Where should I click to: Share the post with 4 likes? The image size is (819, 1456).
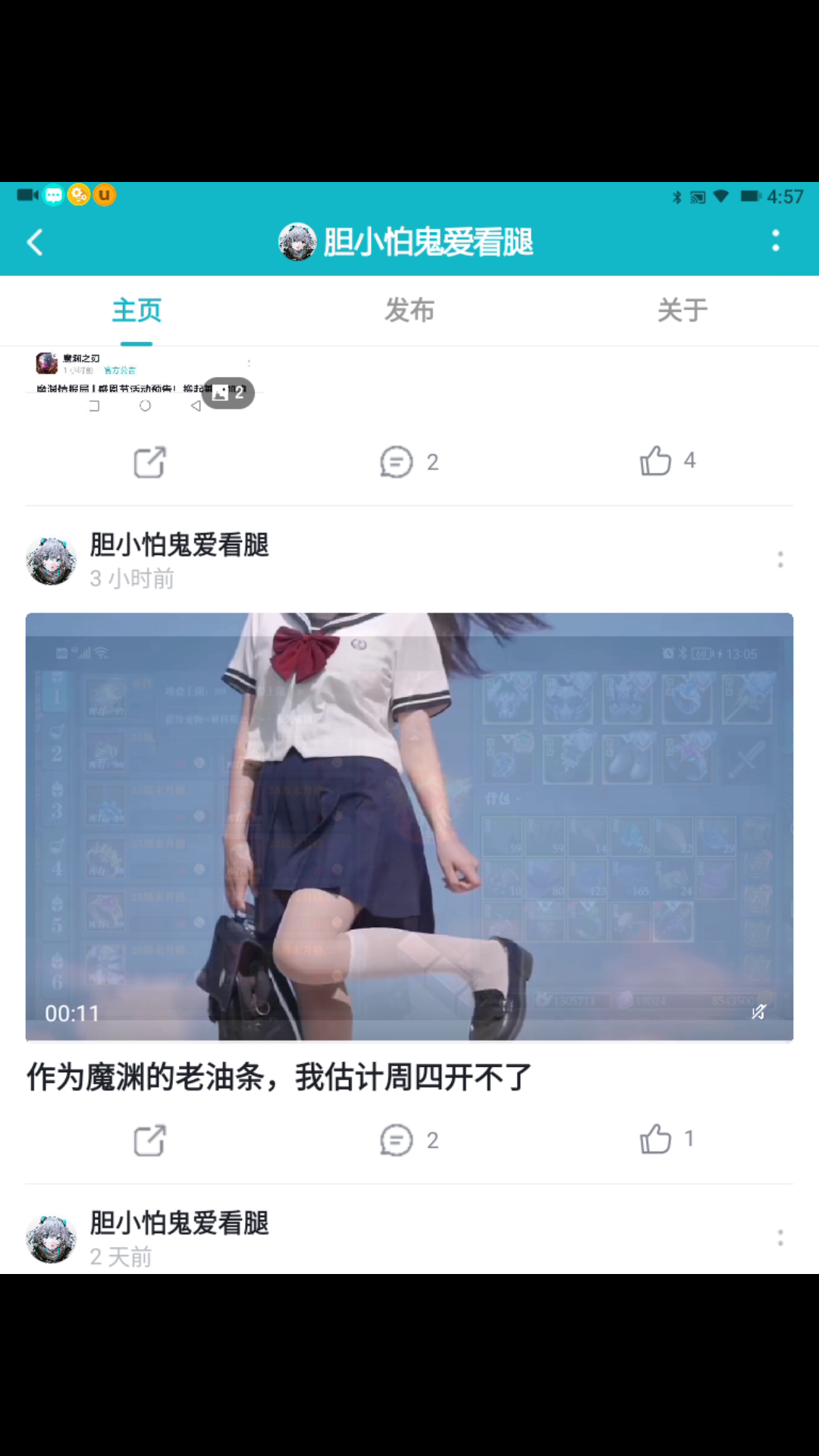(149, 462)
